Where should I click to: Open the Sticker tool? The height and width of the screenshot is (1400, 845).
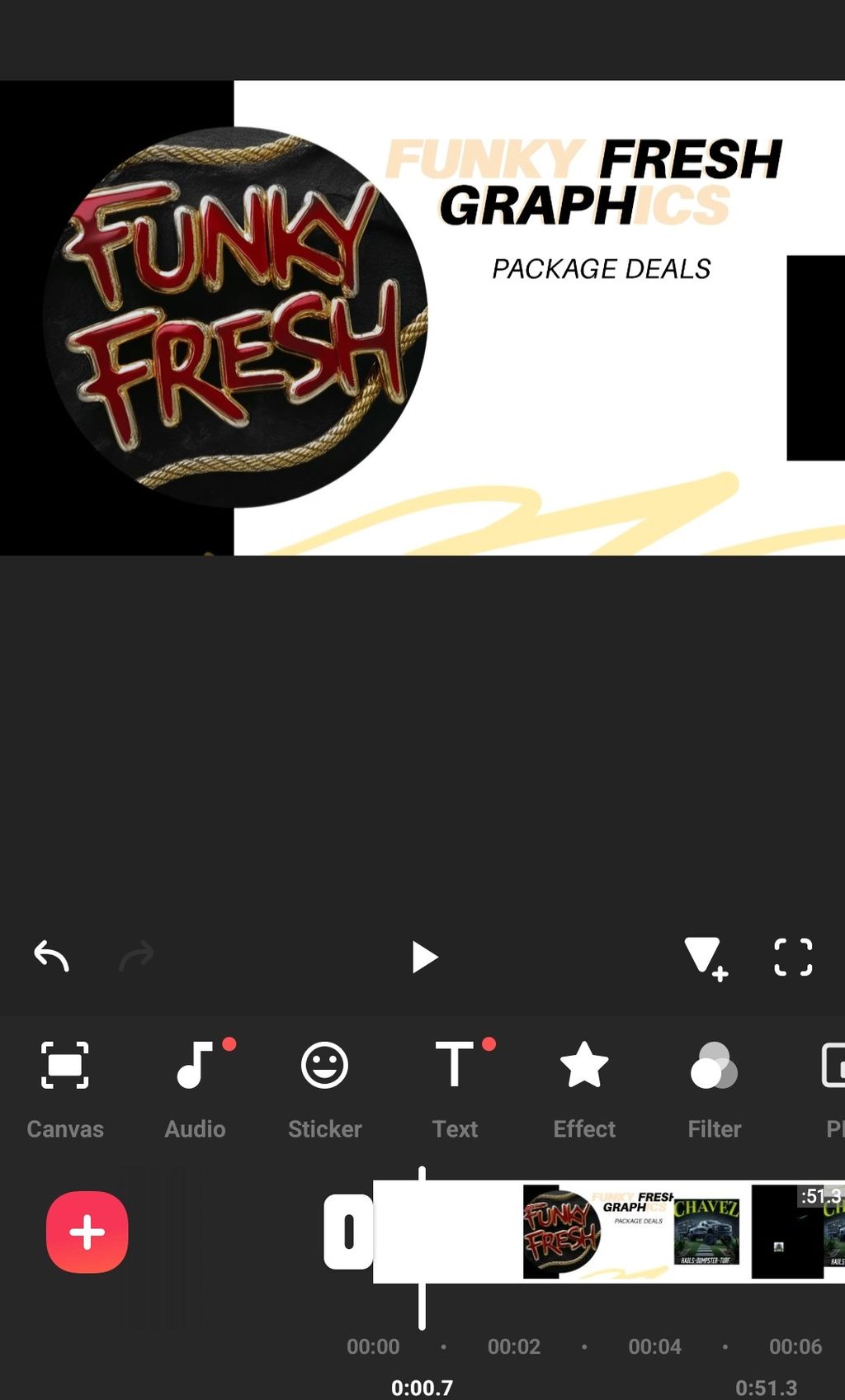tap(325, 1090)
